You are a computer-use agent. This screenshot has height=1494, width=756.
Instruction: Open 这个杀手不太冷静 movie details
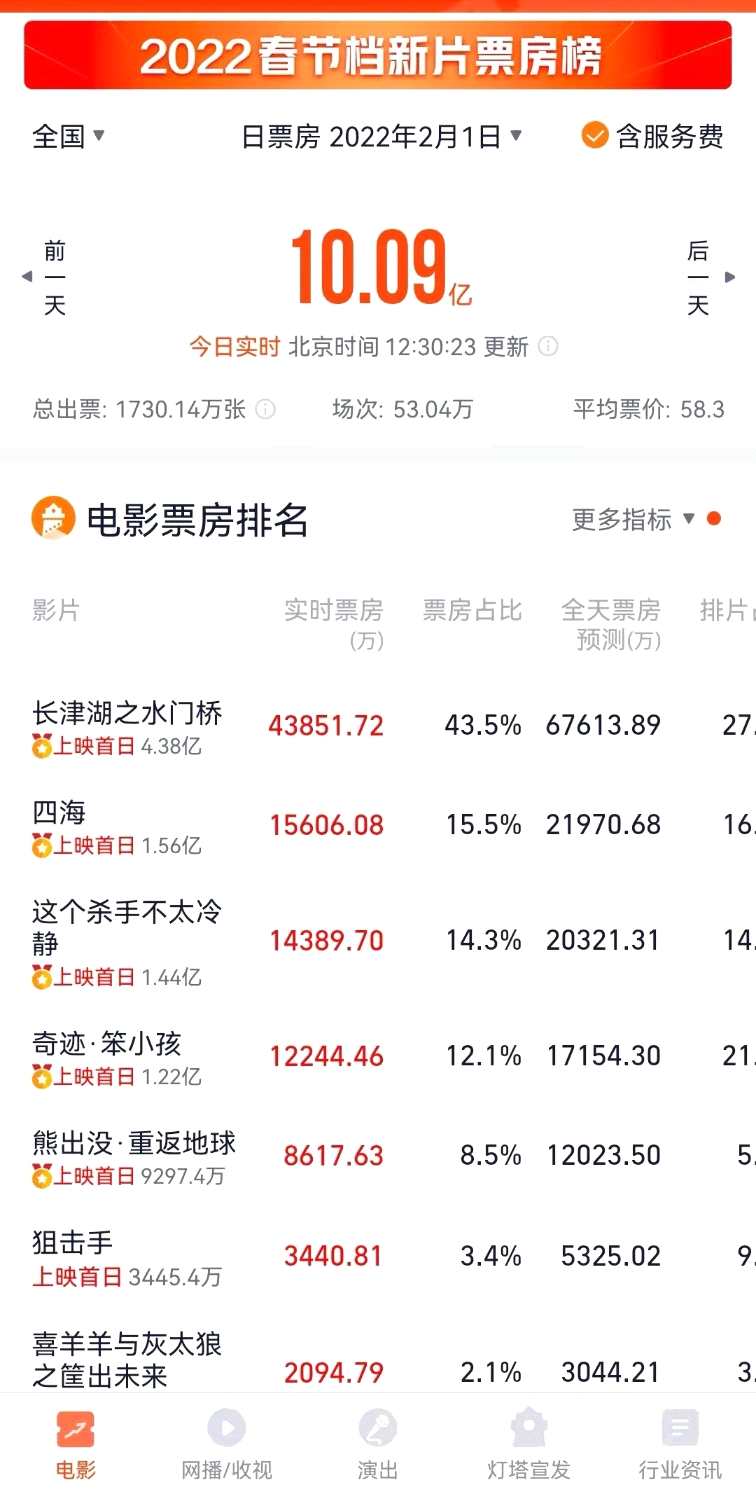coord(127,927)
